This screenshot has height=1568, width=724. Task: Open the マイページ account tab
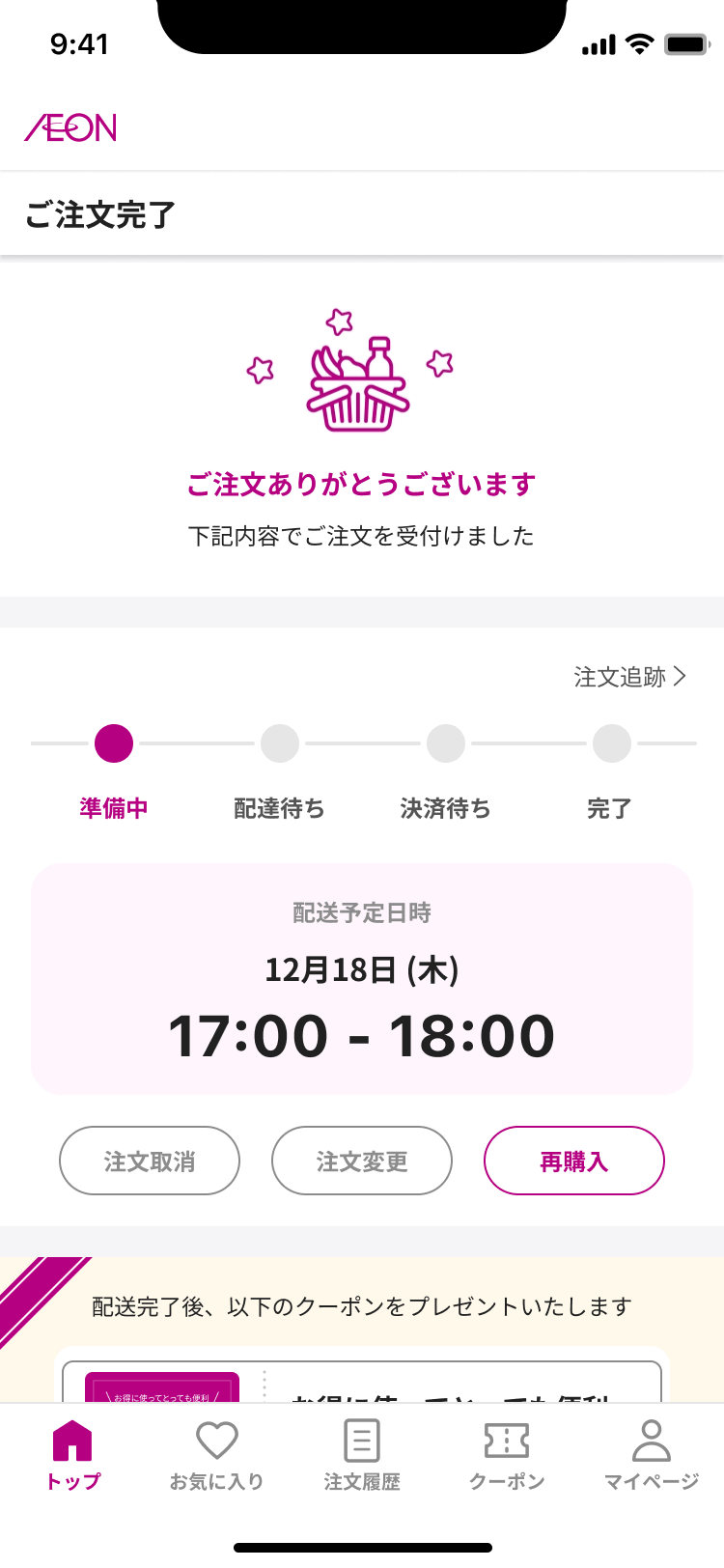point(652,1455)
